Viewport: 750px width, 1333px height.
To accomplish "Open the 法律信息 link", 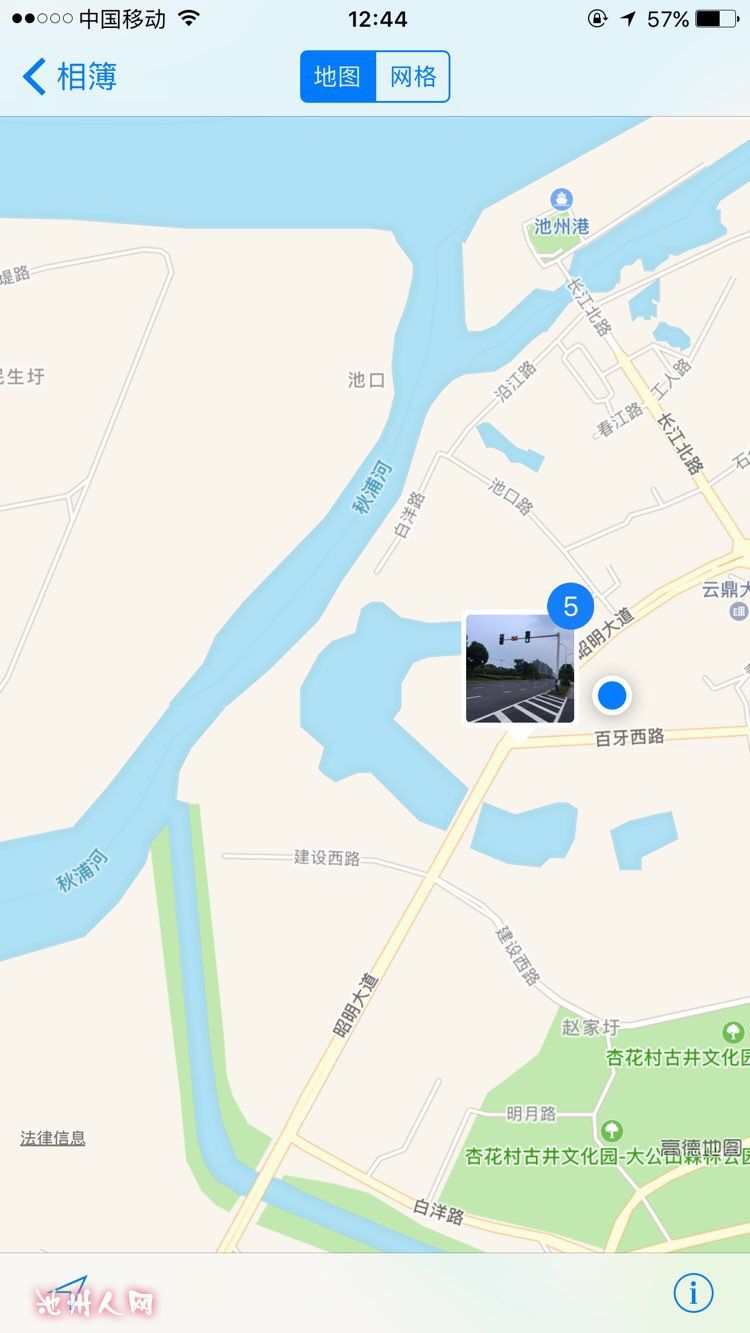I will 53,1138.
